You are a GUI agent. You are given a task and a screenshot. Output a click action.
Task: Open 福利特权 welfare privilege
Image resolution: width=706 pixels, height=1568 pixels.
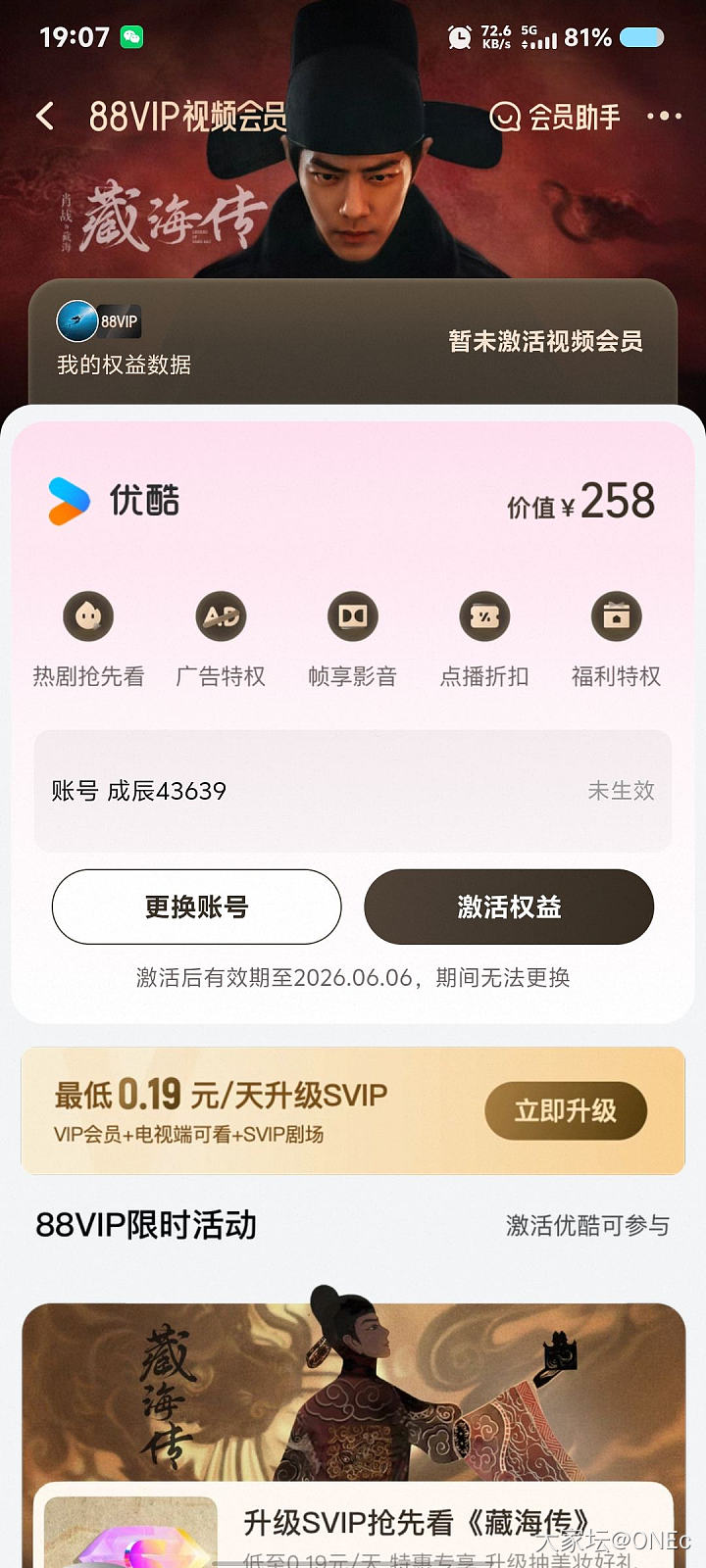click(616, 638)
